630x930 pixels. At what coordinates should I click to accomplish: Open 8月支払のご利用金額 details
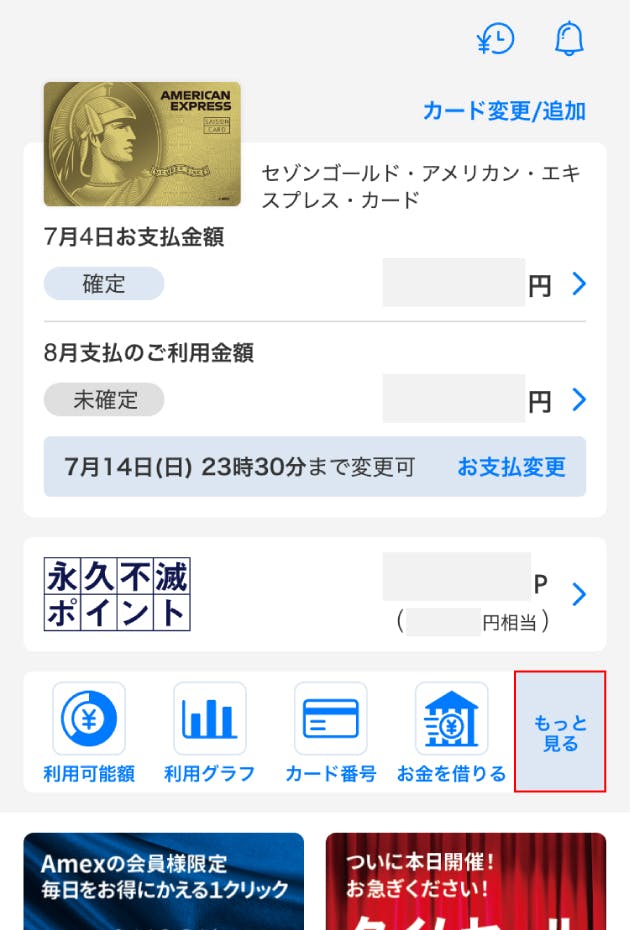578,401
